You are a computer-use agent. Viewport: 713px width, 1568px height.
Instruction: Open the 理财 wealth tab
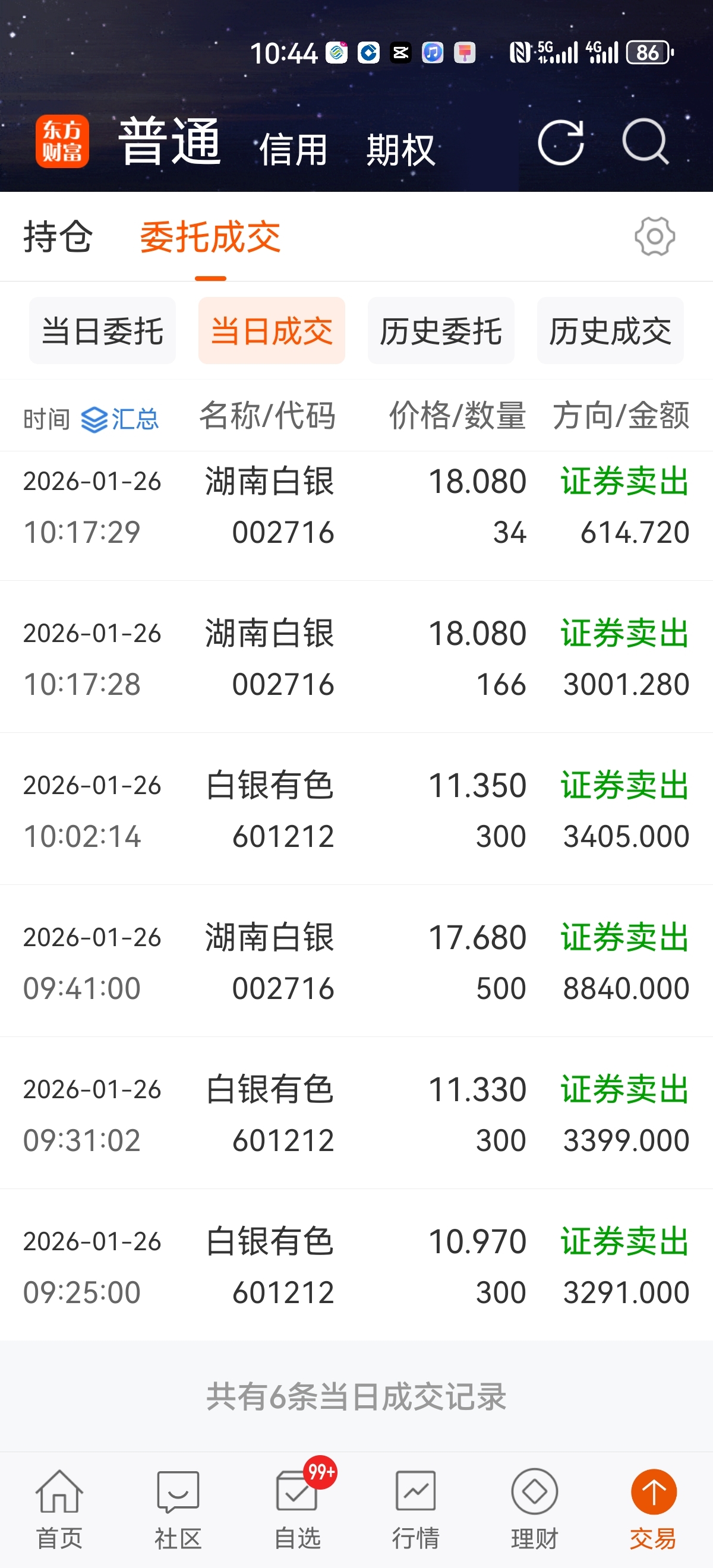tap(535, 1510)
